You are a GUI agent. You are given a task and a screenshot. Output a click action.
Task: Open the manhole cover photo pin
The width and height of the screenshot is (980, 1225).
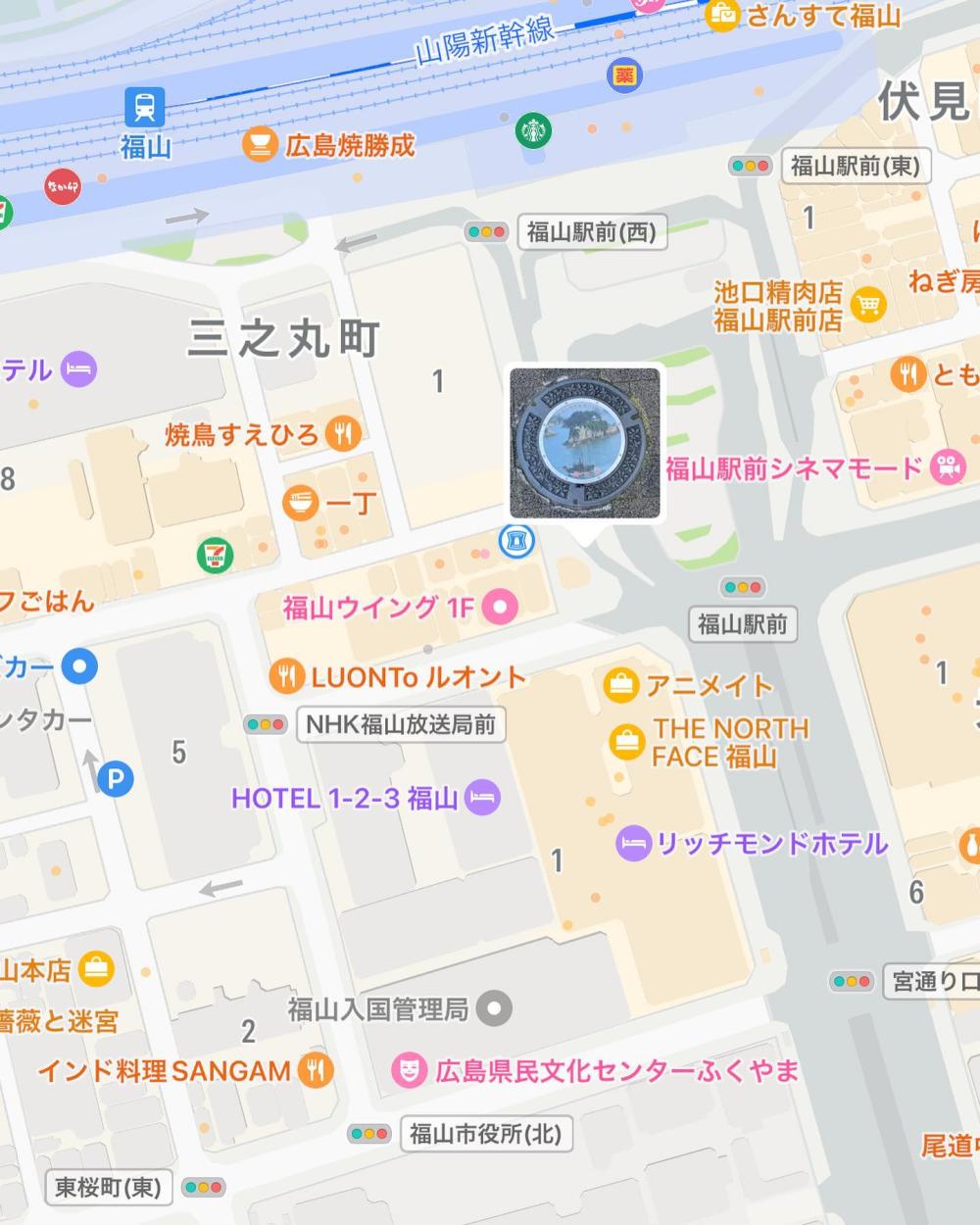pyautogui.click(x=585, y=443)
